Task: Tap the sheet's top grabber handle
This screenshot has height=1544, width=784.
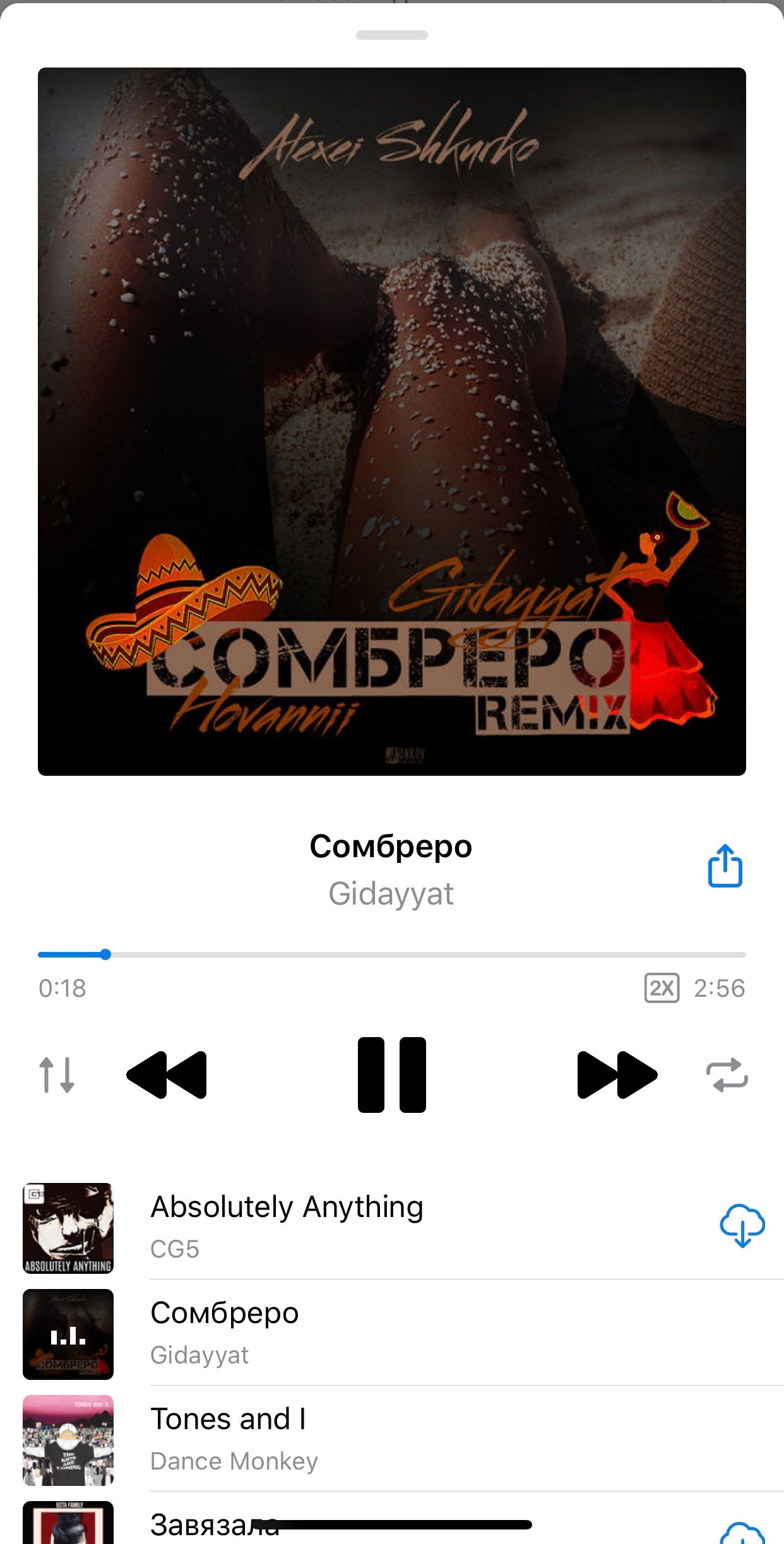Action: [x=391, y=35]
